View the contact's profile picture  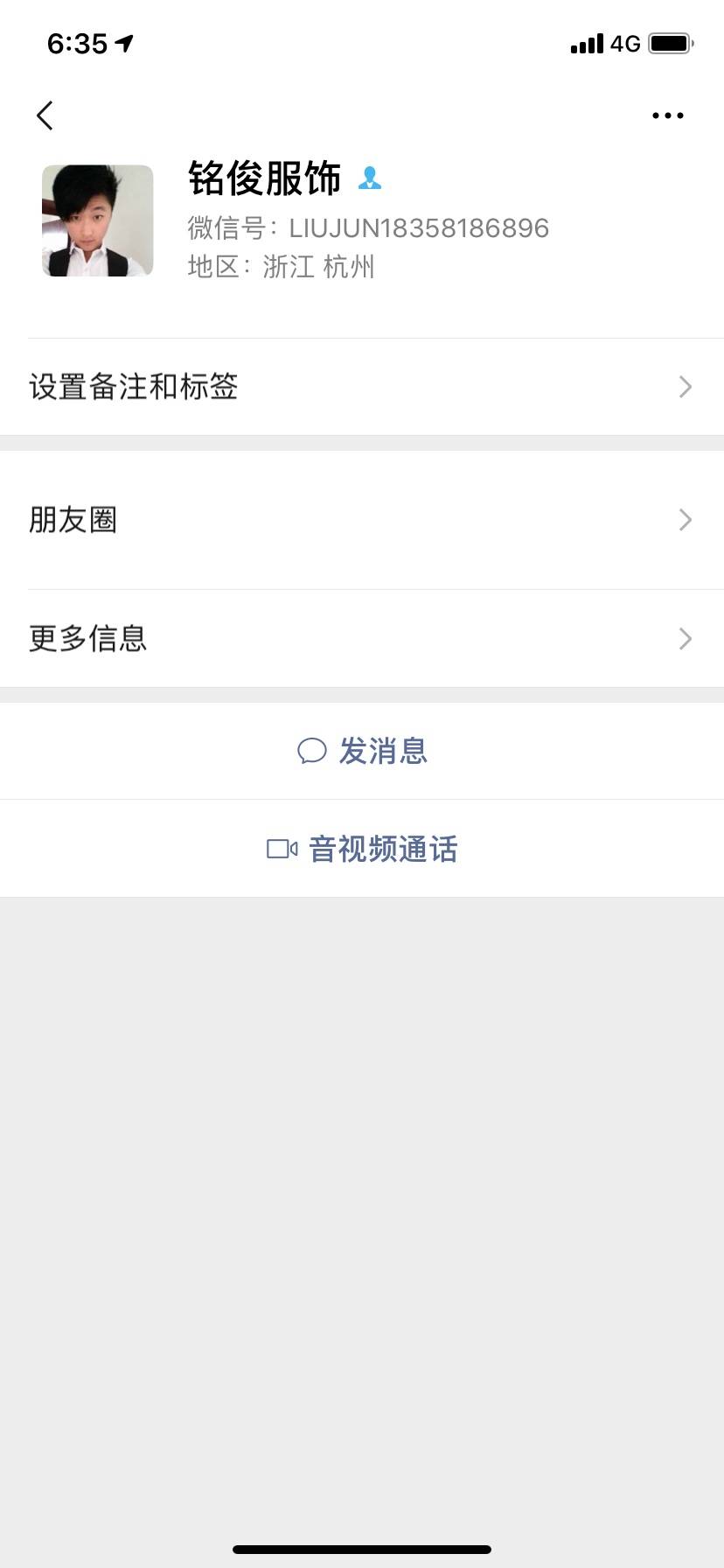coord(98,220)
